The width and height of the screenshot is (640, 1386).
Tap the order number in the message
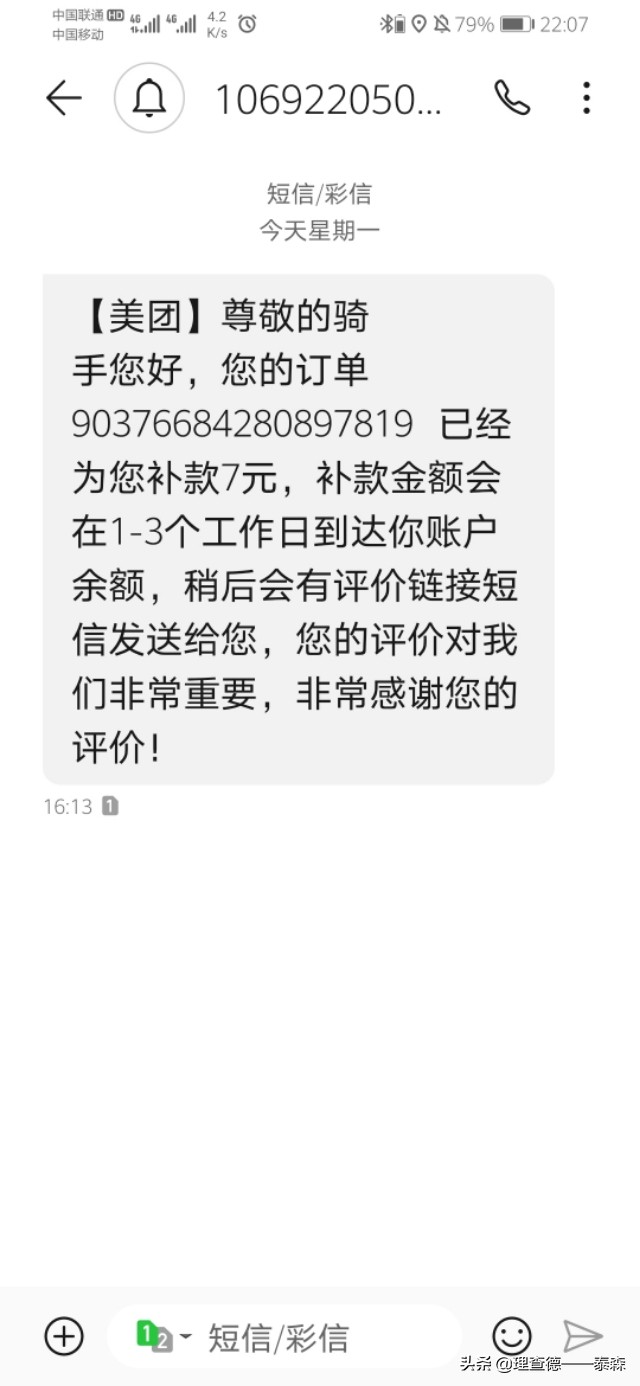coord(242,424)
